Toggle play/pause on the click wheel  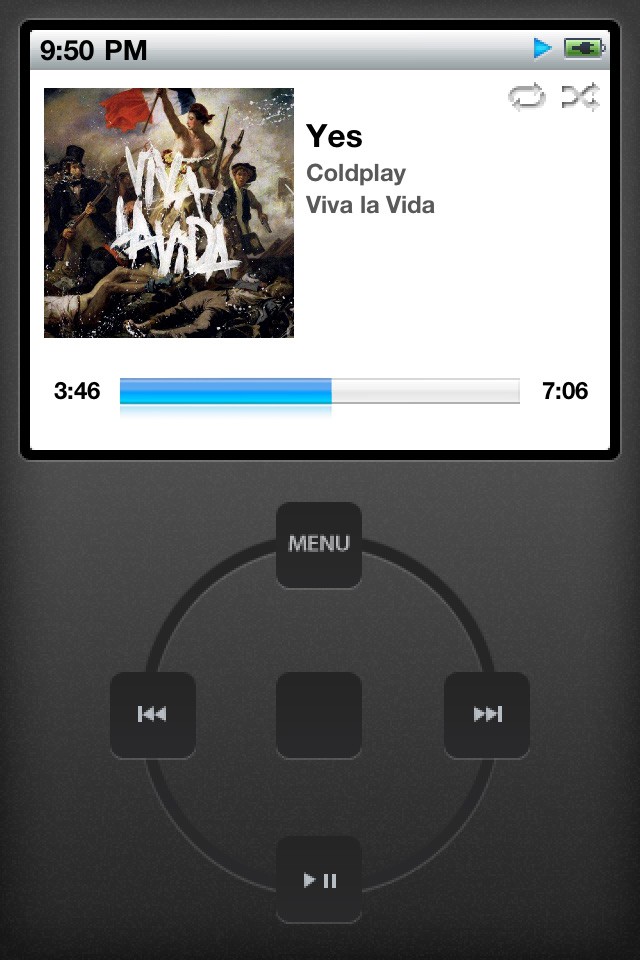[x=319, y=880]
